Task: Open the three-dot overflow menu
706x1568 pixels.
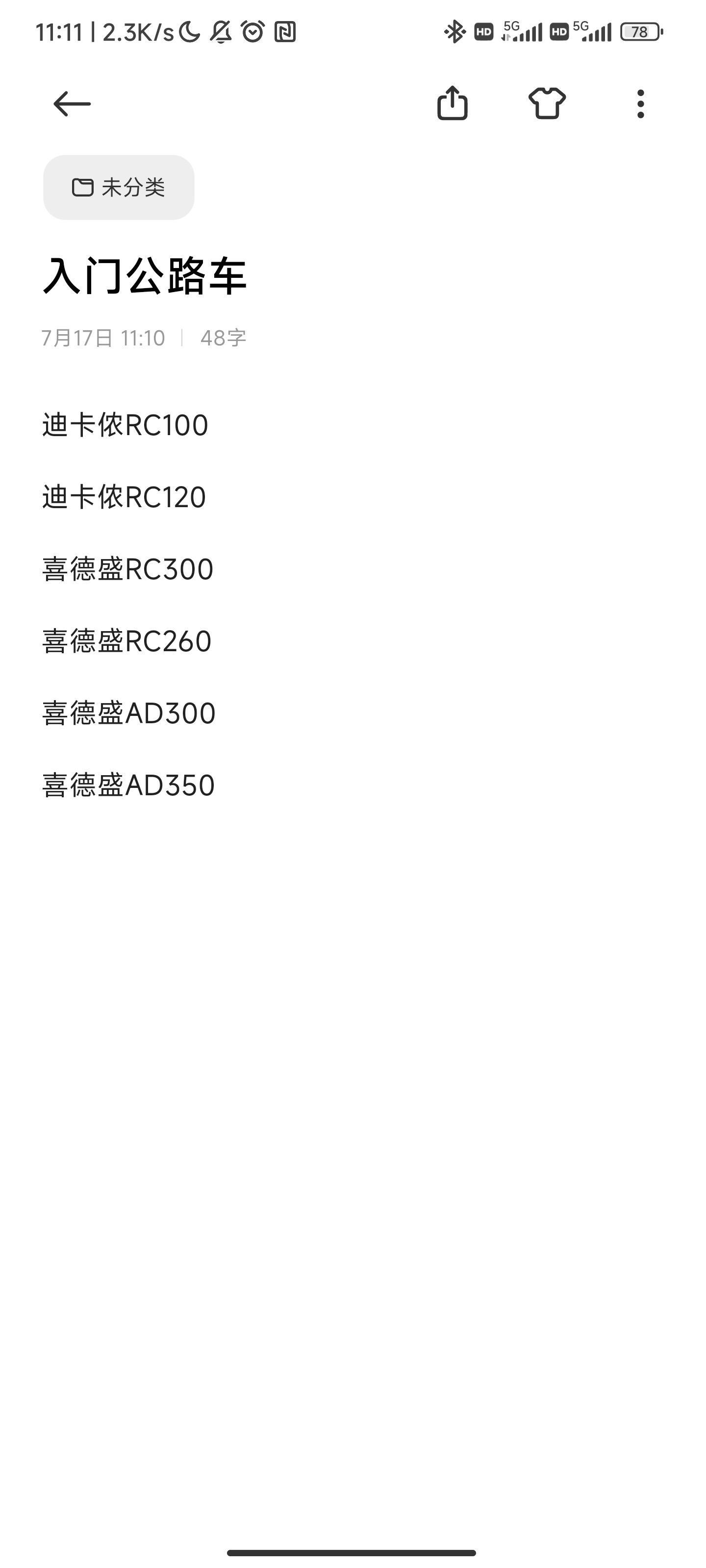Action: click(640, 104)
